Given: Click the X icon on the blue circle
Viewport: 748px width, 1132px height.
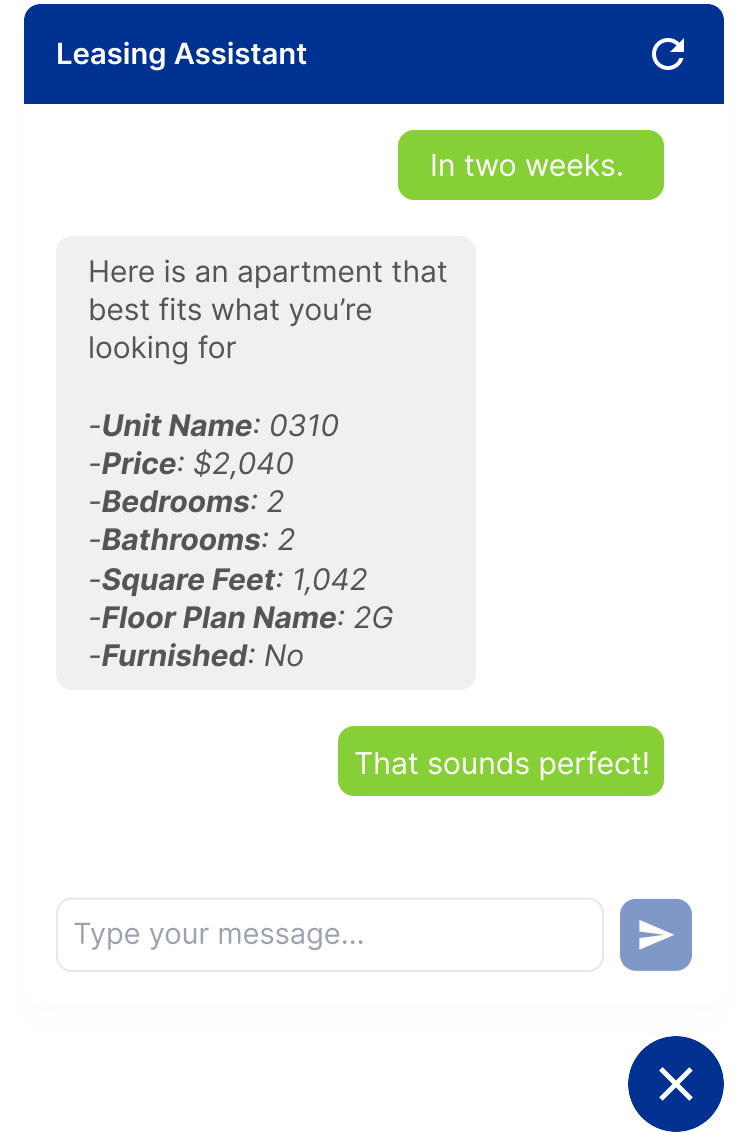Looking at the screenshot, I should pos(676,1083).
